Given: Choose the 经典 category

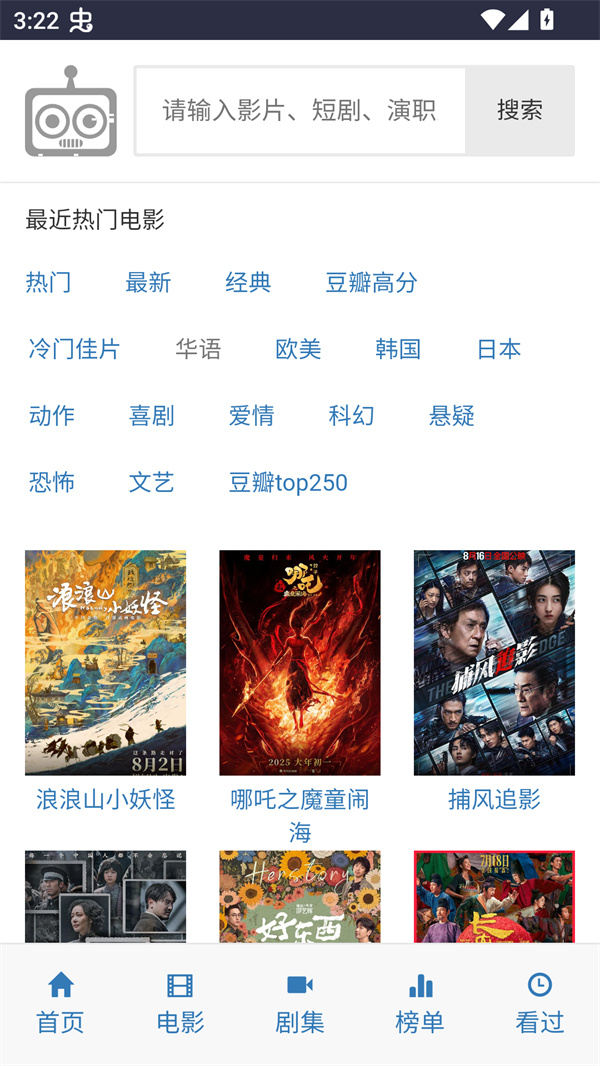Looking at the screenshot, I should point(248,283).
